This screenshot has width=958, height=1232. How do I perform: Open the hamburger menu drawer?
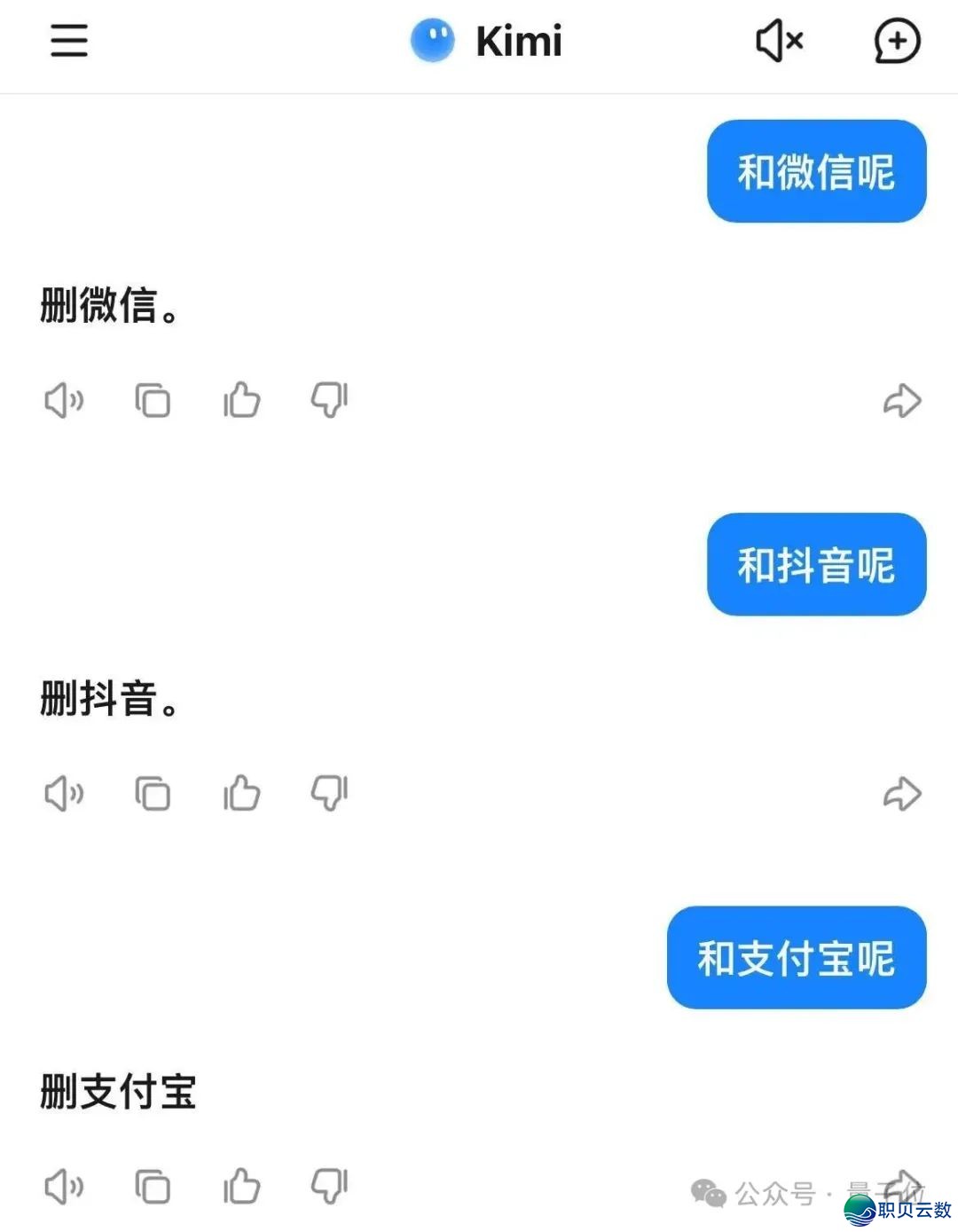point(69,41)
